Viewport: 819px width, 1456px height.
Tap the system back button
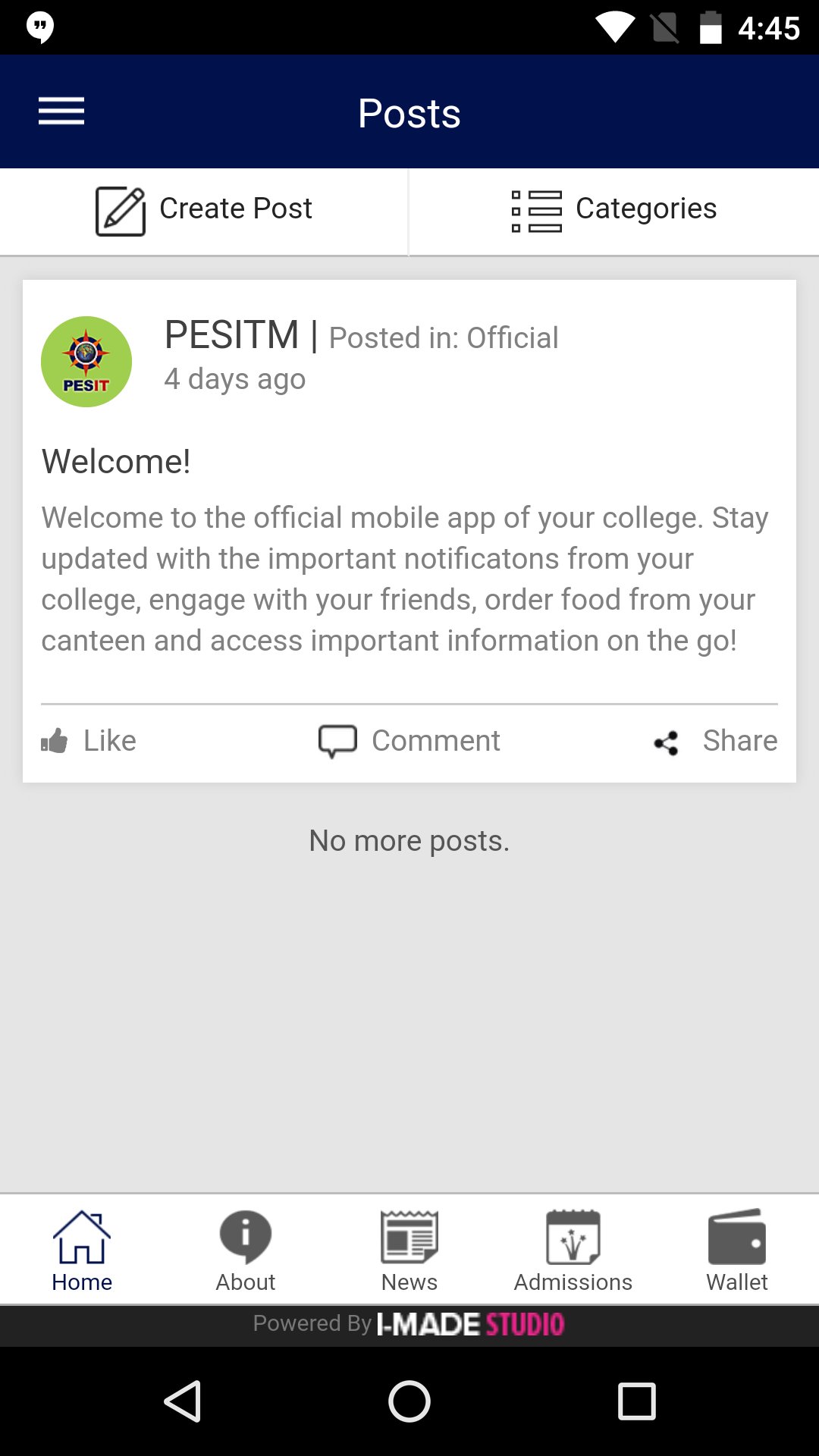[183, 1401]
